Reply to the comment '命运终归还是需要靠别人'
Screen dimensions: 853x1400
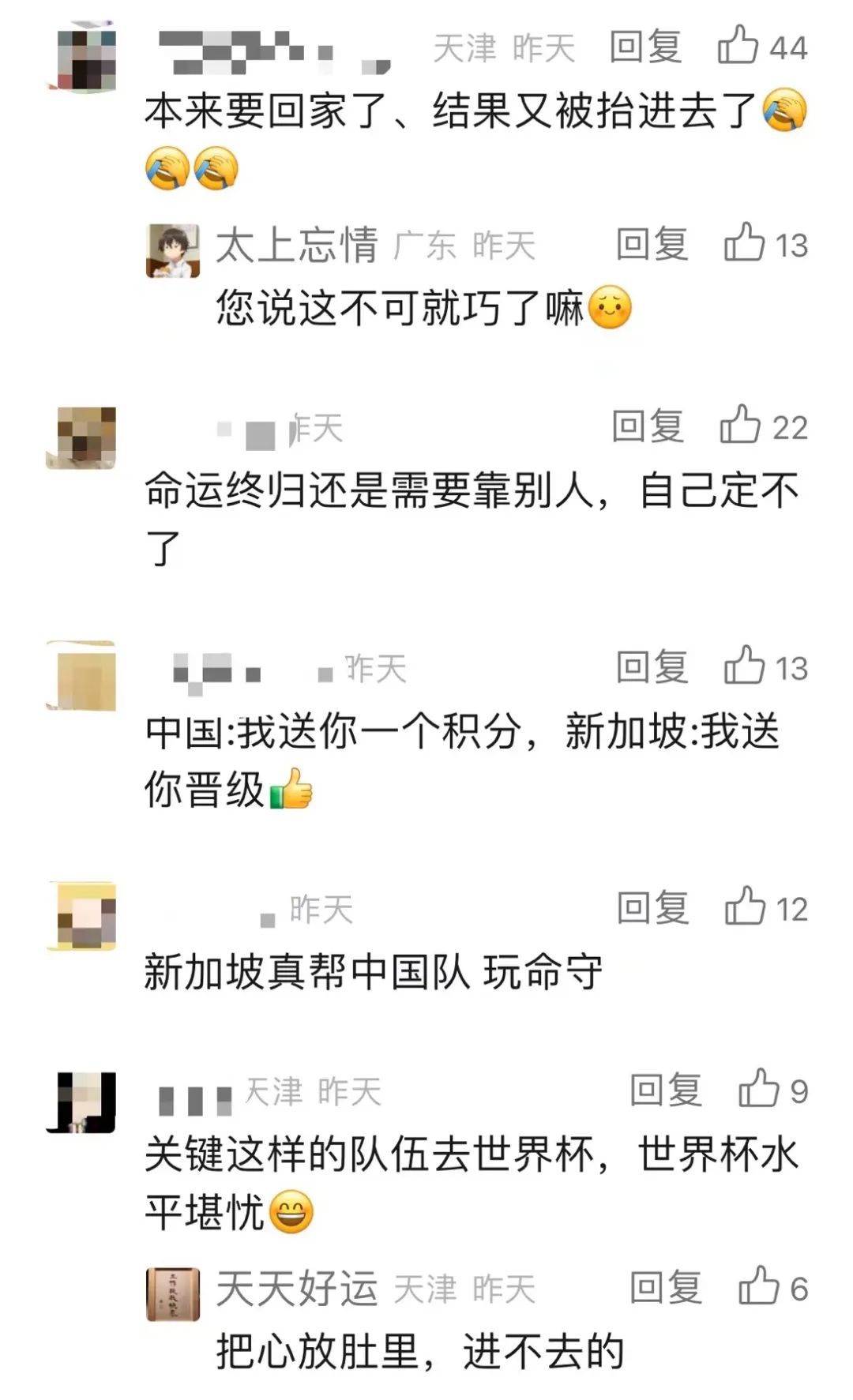pos(648,426)
